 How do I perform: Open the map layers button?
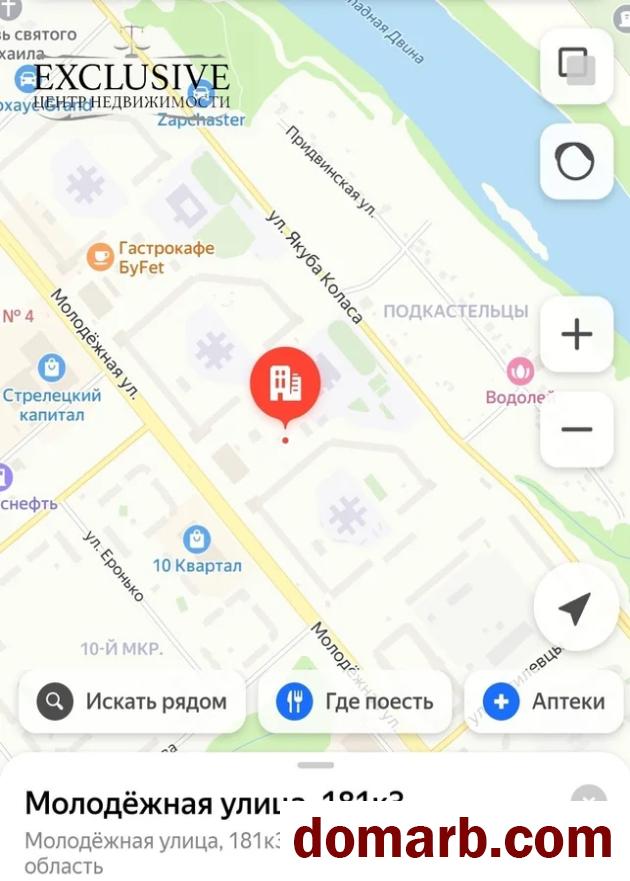click(576, 66)
